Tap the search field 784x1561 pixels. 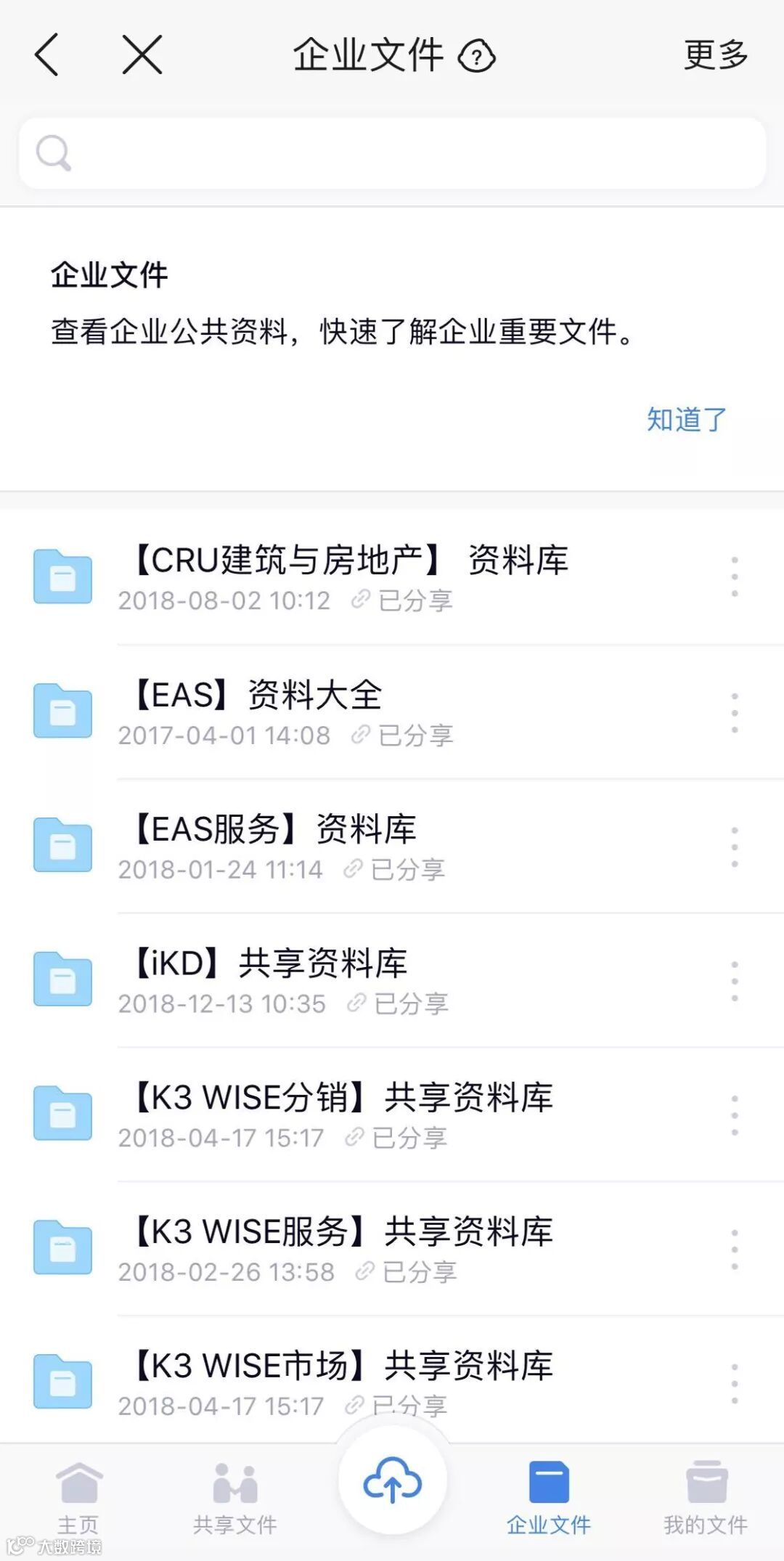392,153
